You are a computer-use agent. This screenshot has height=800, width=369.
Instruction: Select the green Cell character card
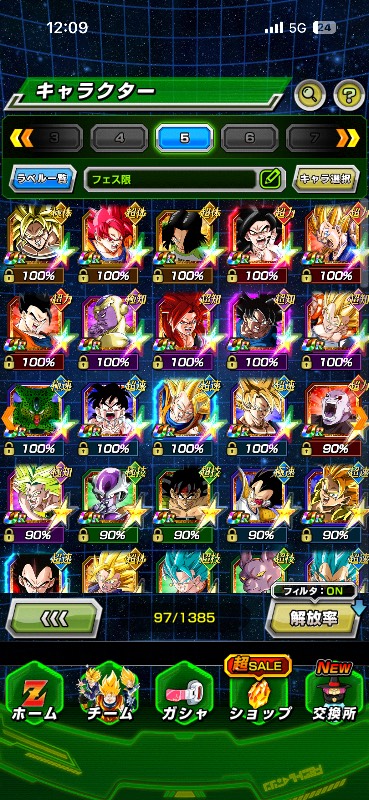[x=35, y=418]
